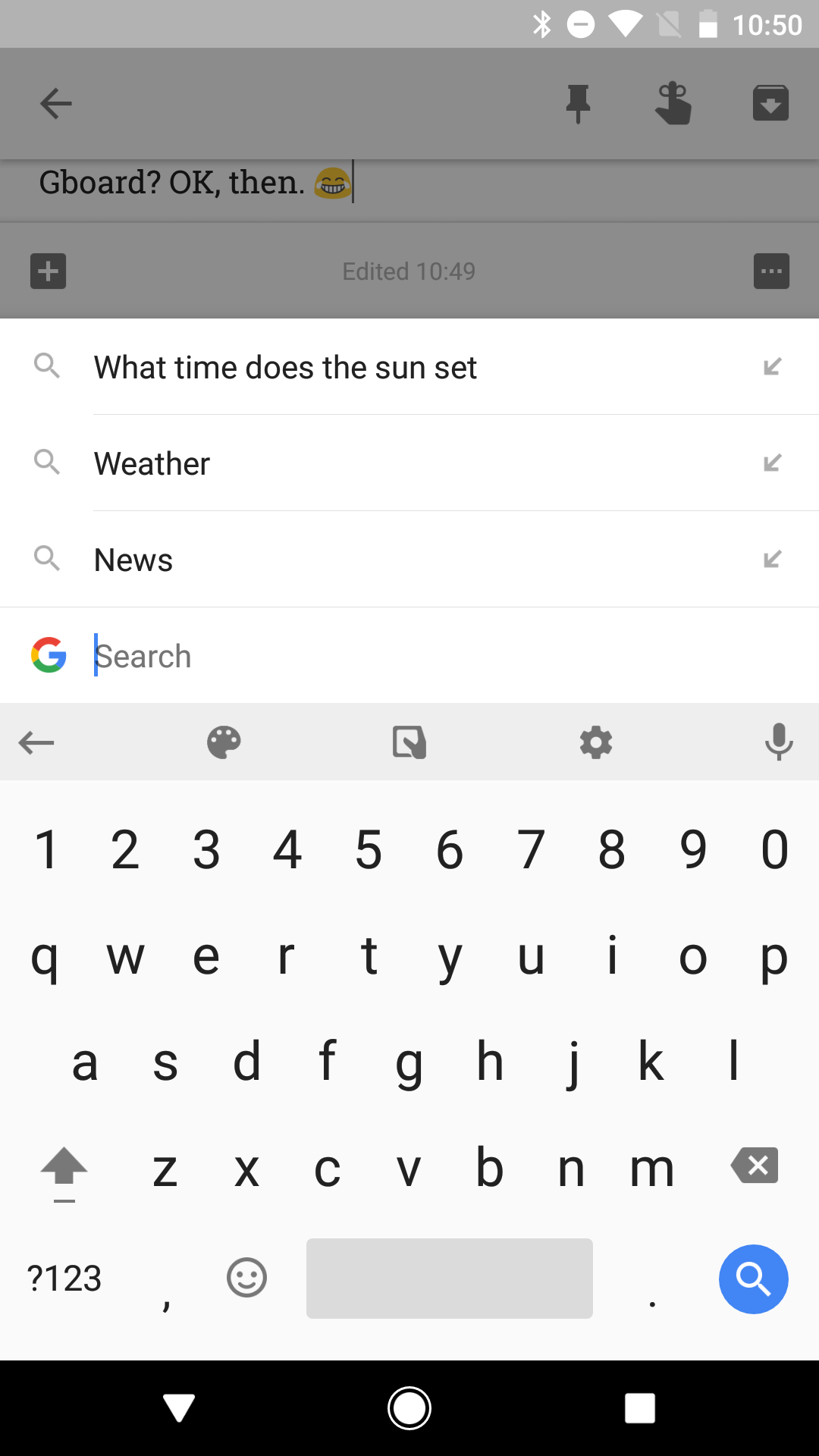Open the plus add-content menu
The width and height of the screenshot is (819, 1456).
pos(49,271)
